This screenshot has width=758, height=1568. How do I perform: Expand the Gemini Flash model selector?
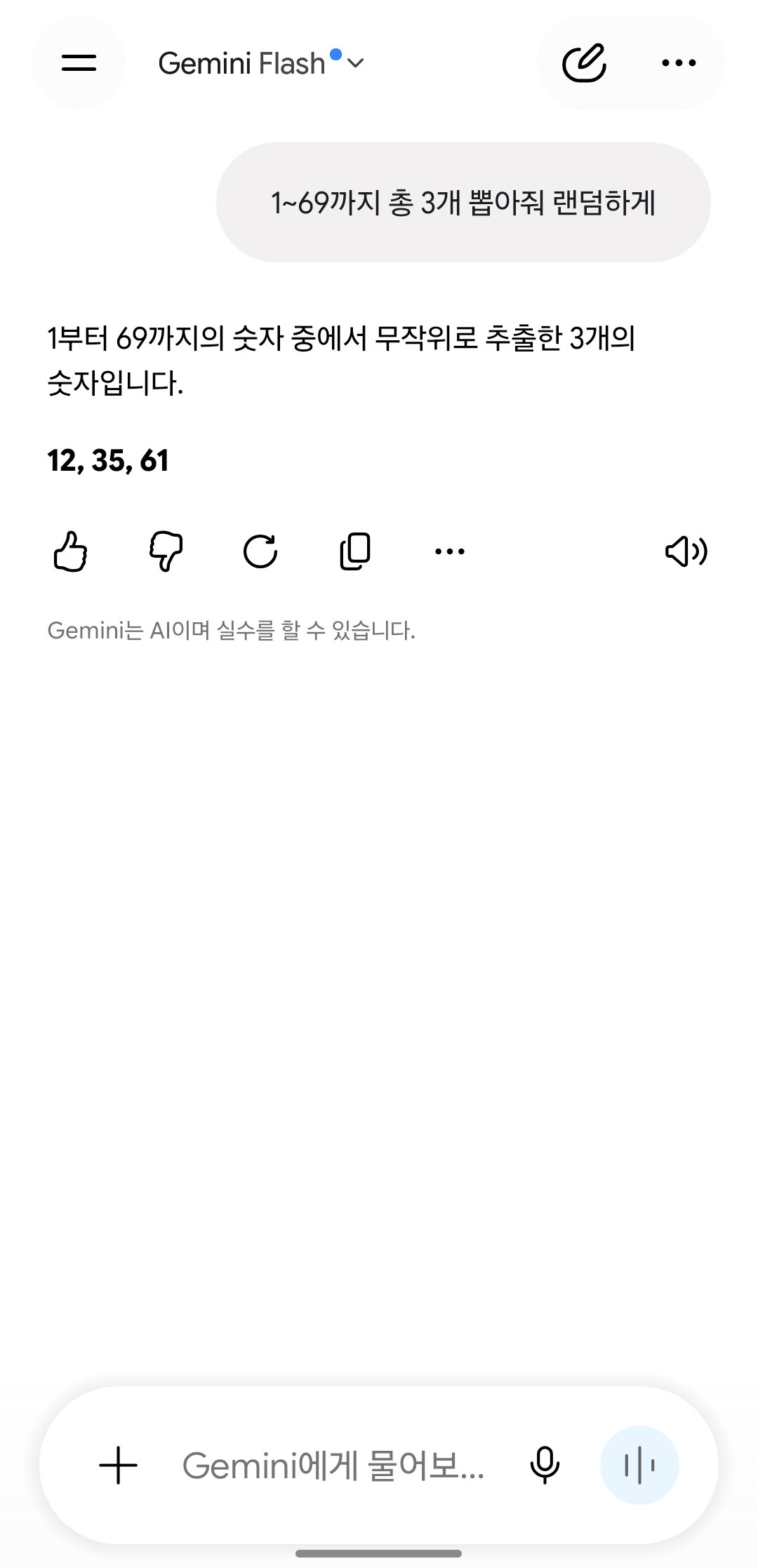261,63
